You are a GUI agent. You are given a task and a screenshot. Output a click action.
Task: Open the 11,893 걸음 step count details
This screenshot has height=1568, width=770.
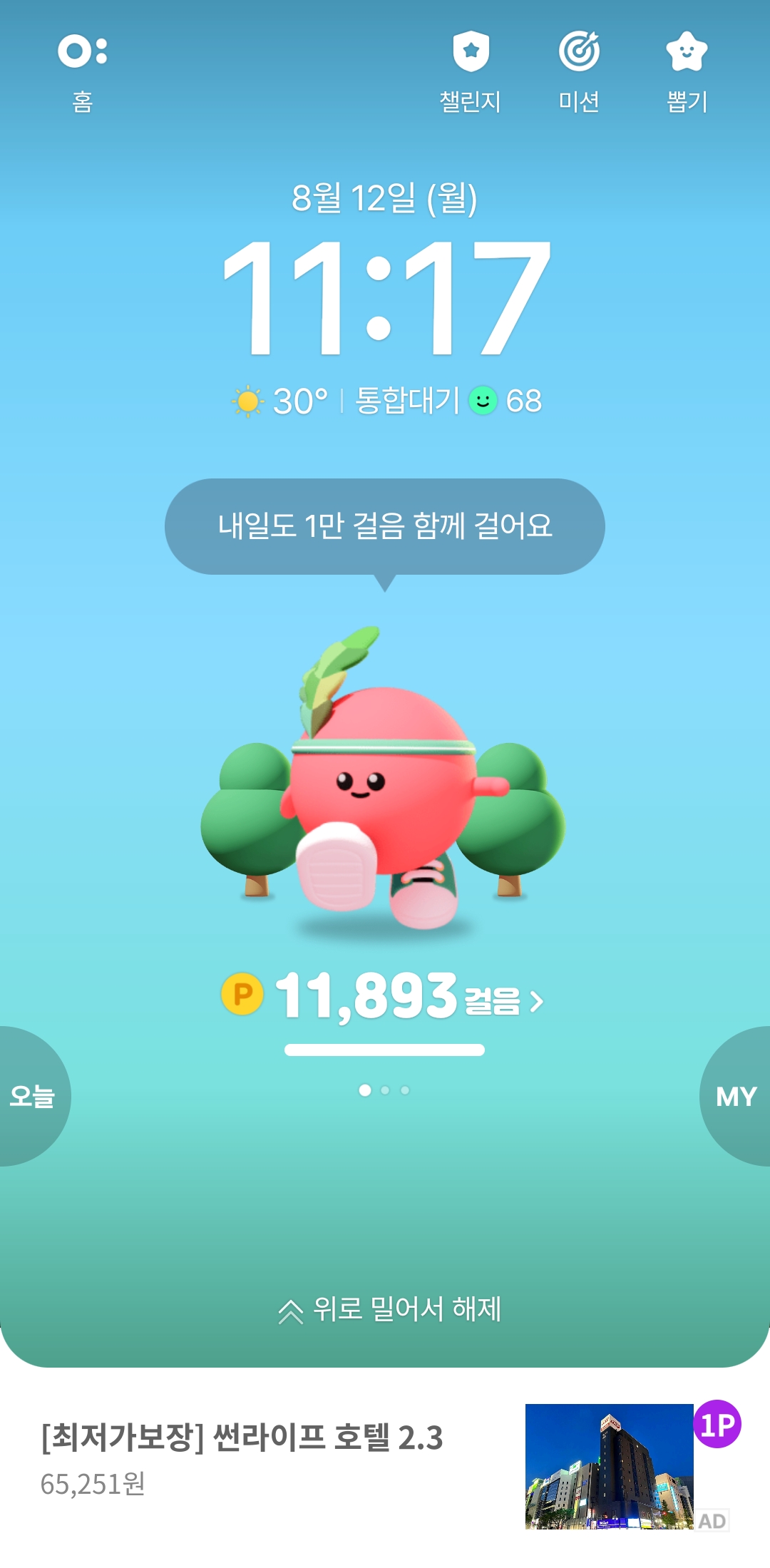pyautogui.click(x=384, y=997)
